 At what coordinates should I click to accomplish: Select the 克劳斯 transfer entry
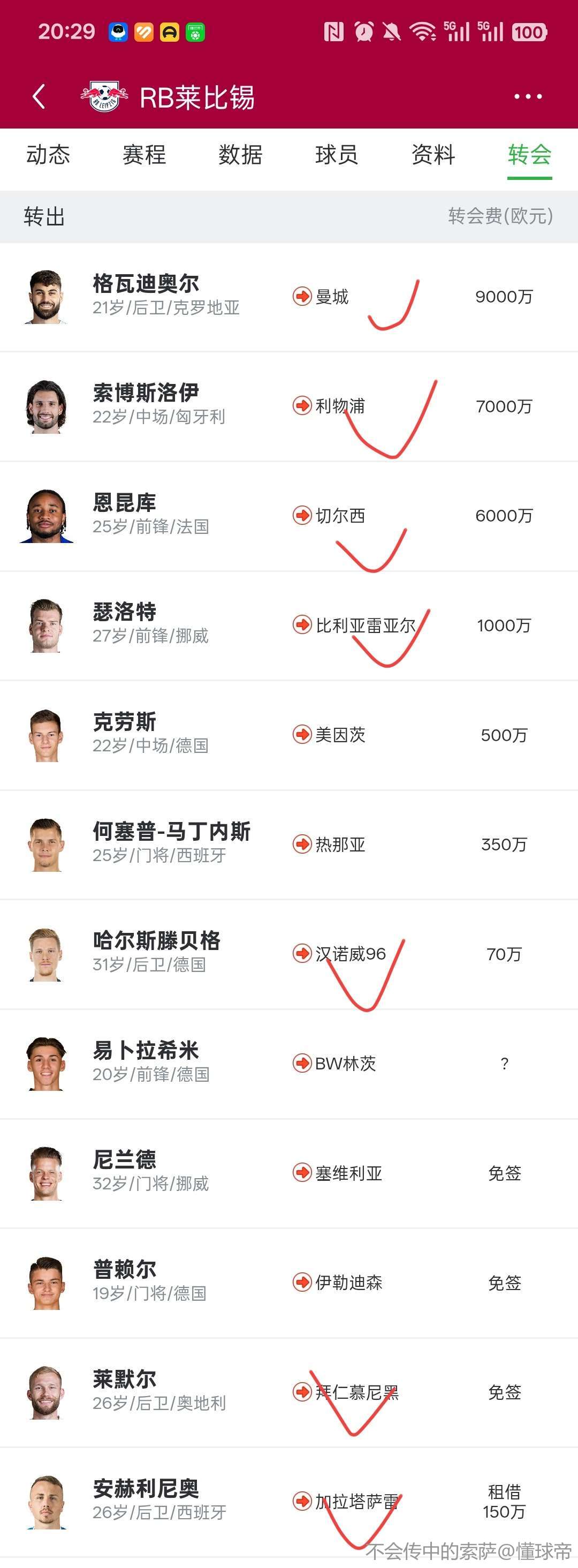click(289, 735)
